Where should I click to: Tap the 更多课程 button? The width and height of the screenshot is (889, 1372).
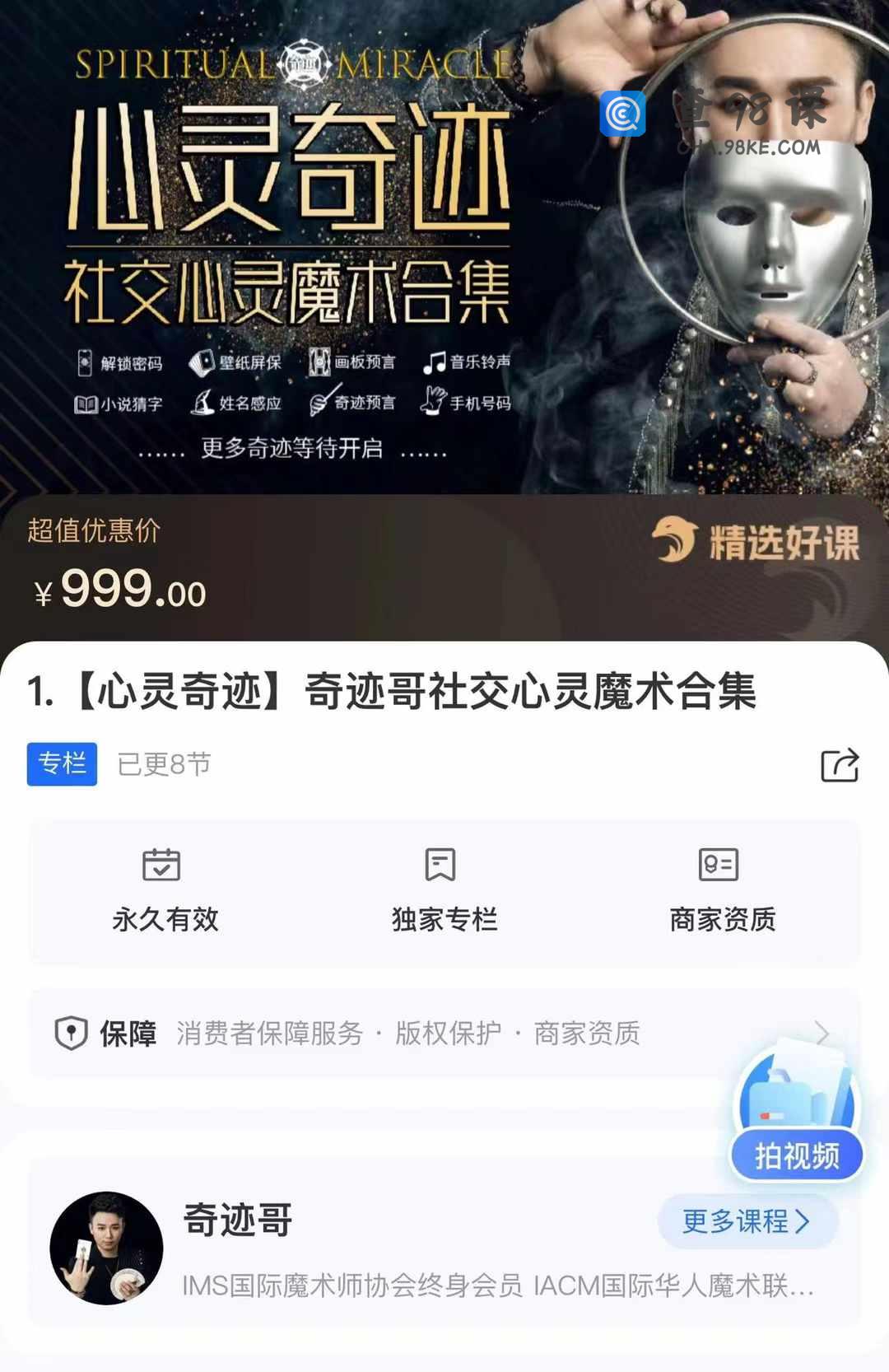point(747,1221)
